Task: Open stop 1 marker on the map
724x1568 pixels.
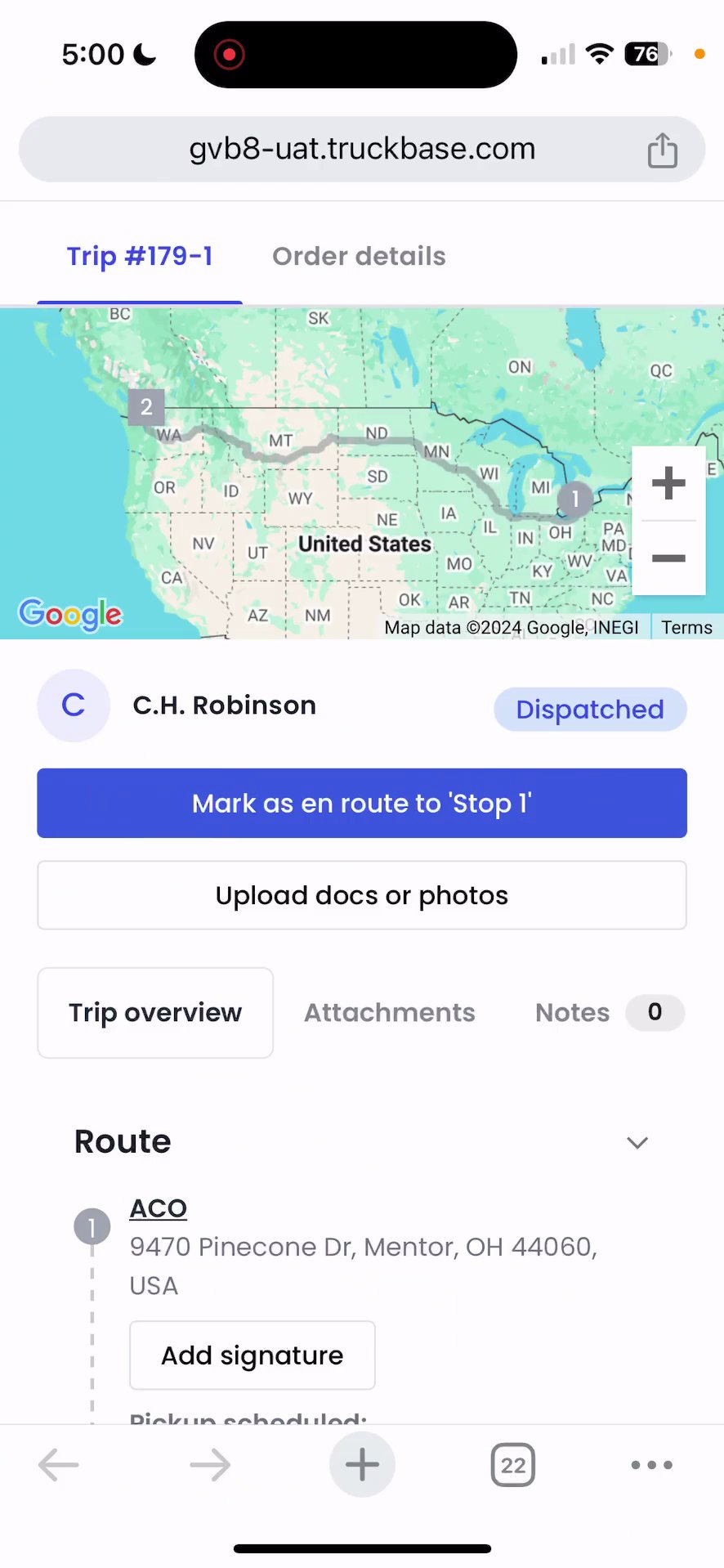Action: tap(574, 498)
